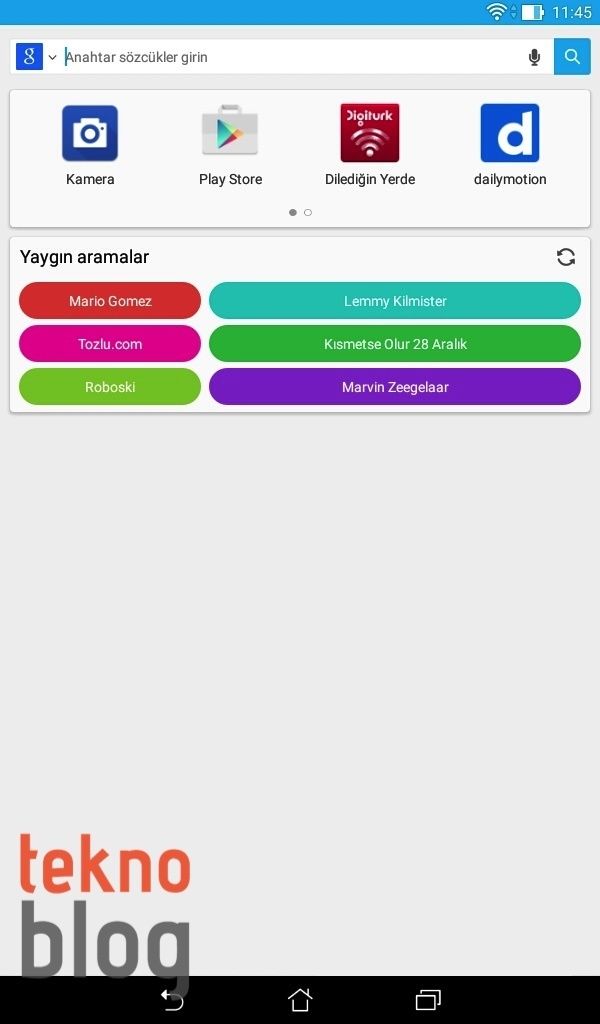The width and height of the screenshot is (600, 1024).
Task: Tap the Tozlu.com search chip
Action: (x=110, y=344)
